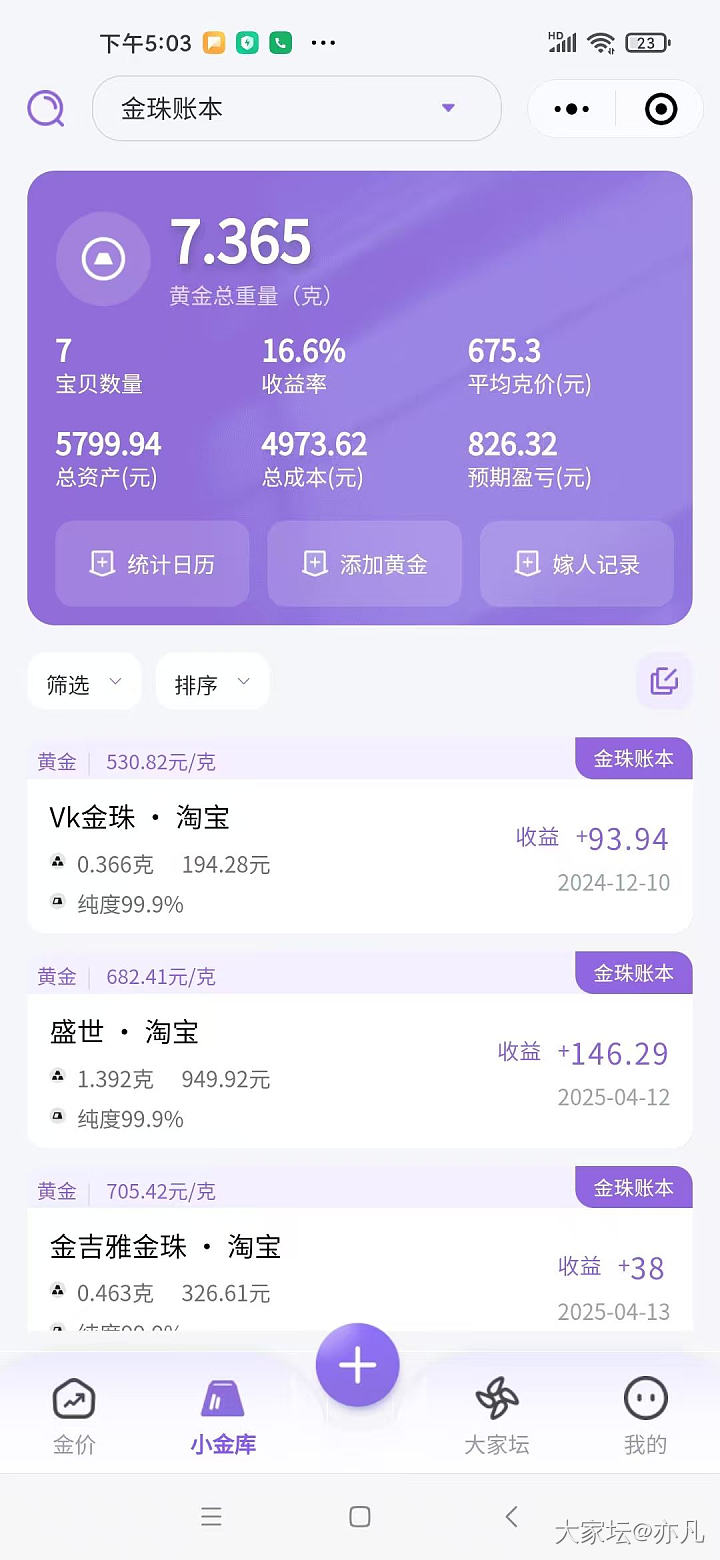
Task: Select the 小金库 tab
Action: coord(223,1416)
